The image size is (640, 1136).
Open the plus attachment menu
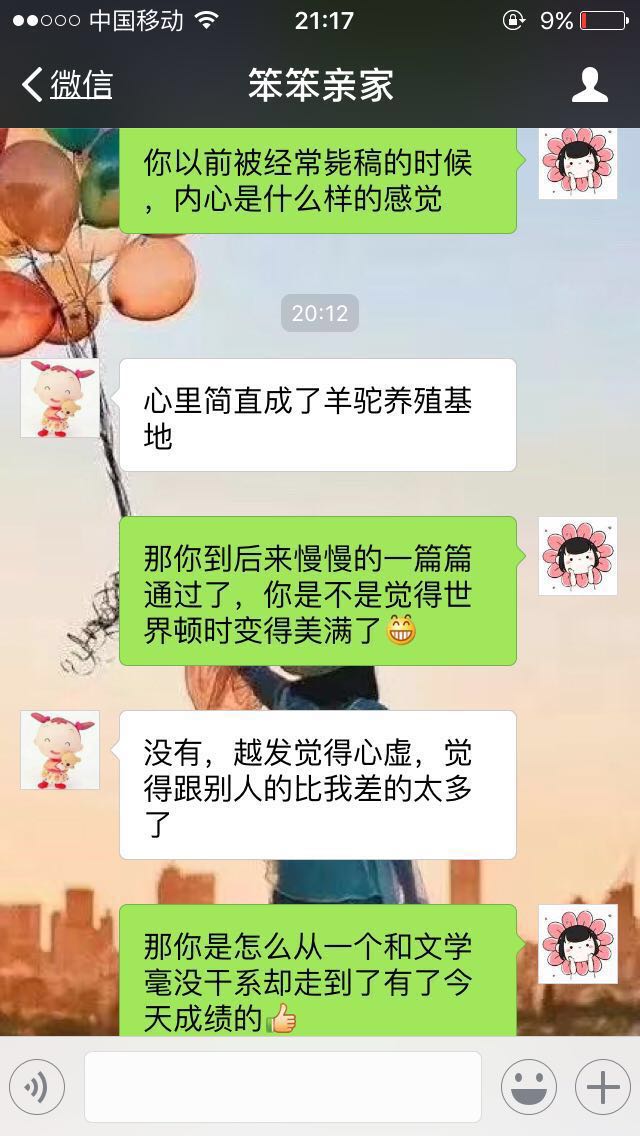click(x=602, y=1087)
